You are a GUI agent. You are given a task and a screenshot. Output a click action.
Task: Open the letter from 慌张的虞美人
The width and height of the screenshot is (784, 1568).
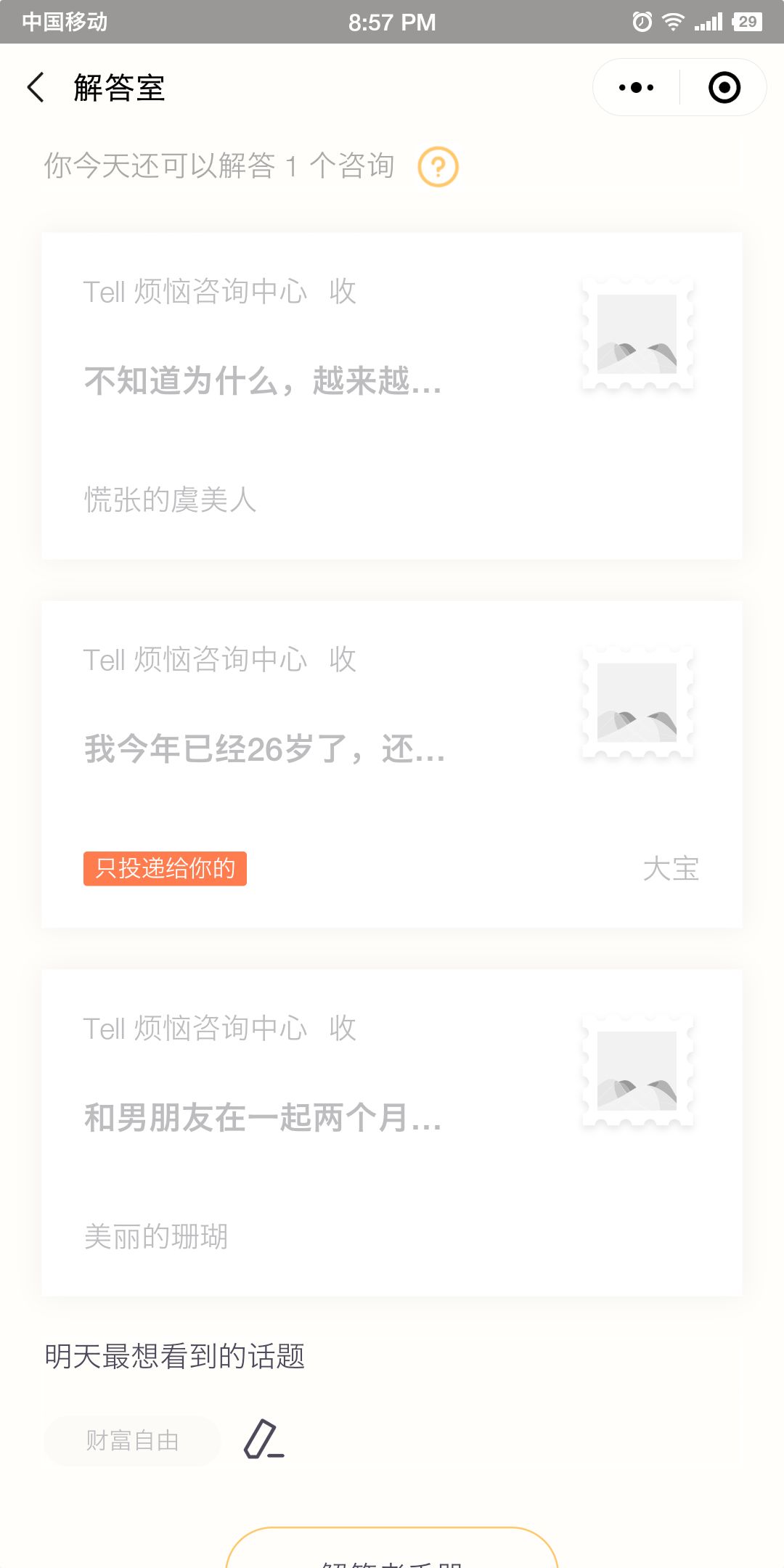(392, 396)
